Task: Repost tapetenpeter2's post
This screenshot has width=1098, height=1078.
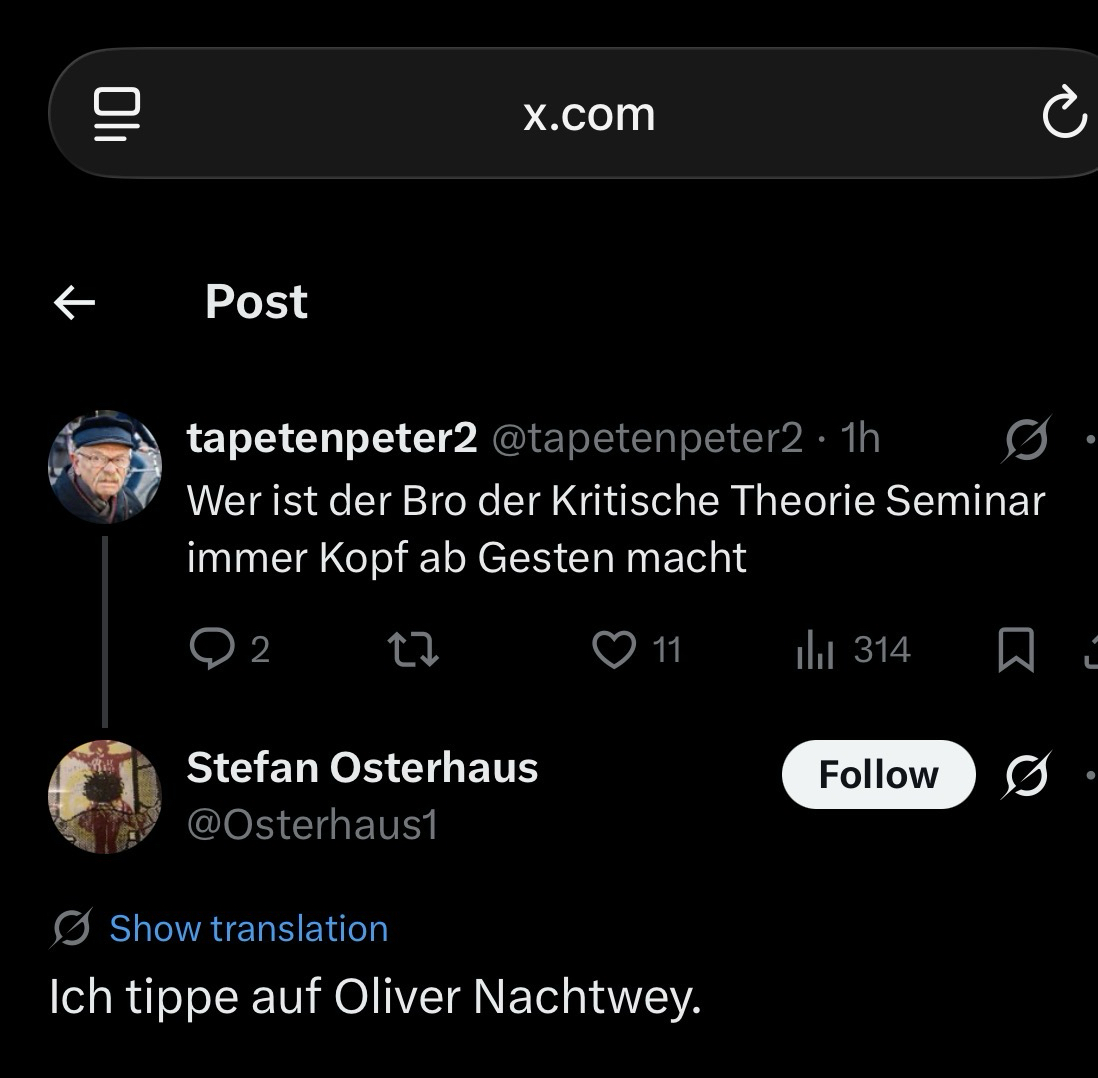Action: point(412,650)
